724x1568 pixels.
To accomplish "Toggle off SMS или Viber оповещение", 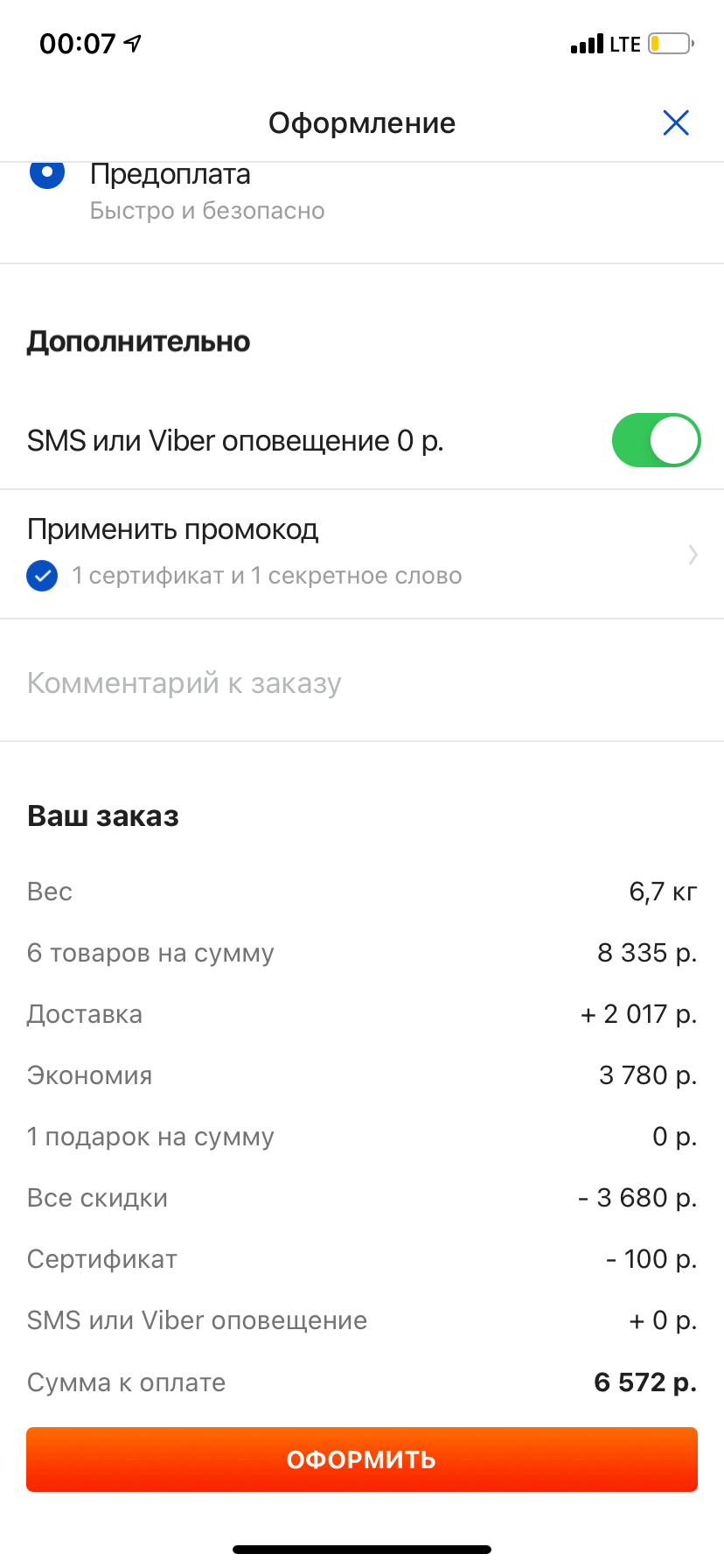I will click(656, 440).
